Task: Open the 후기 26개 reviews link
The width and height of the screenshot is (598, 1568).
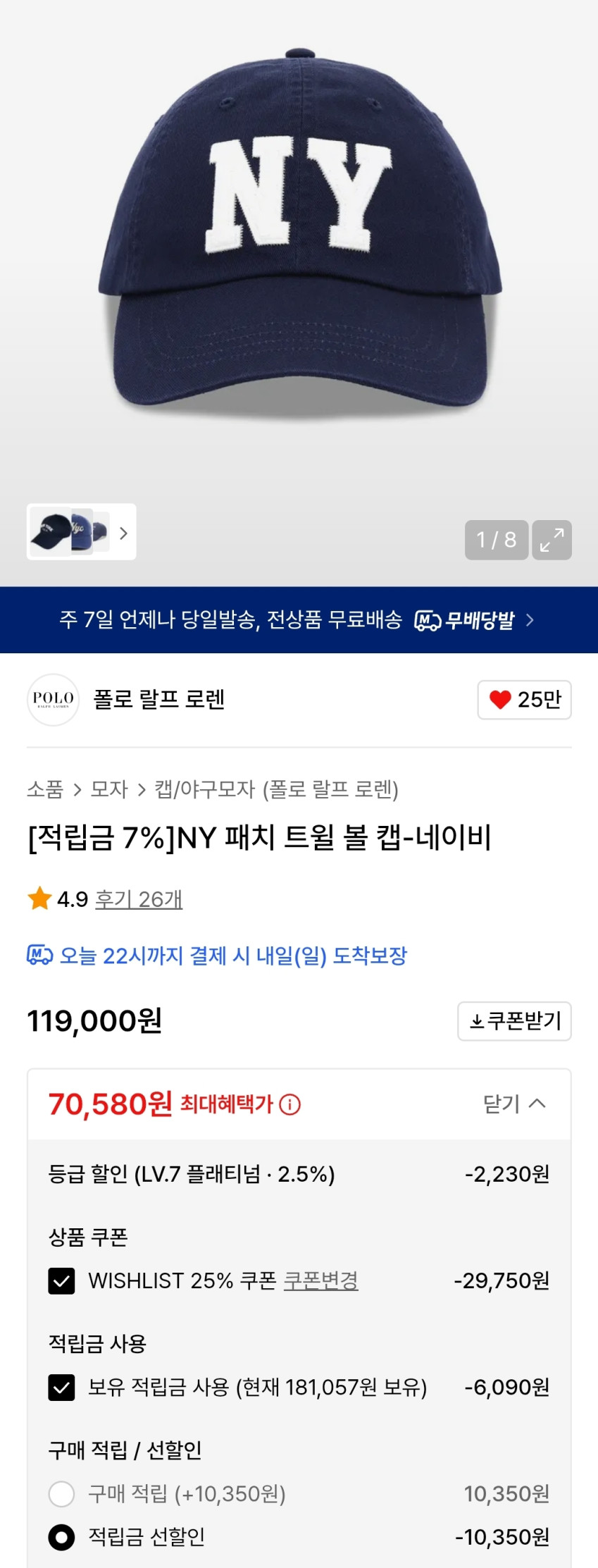Action: 139,899
